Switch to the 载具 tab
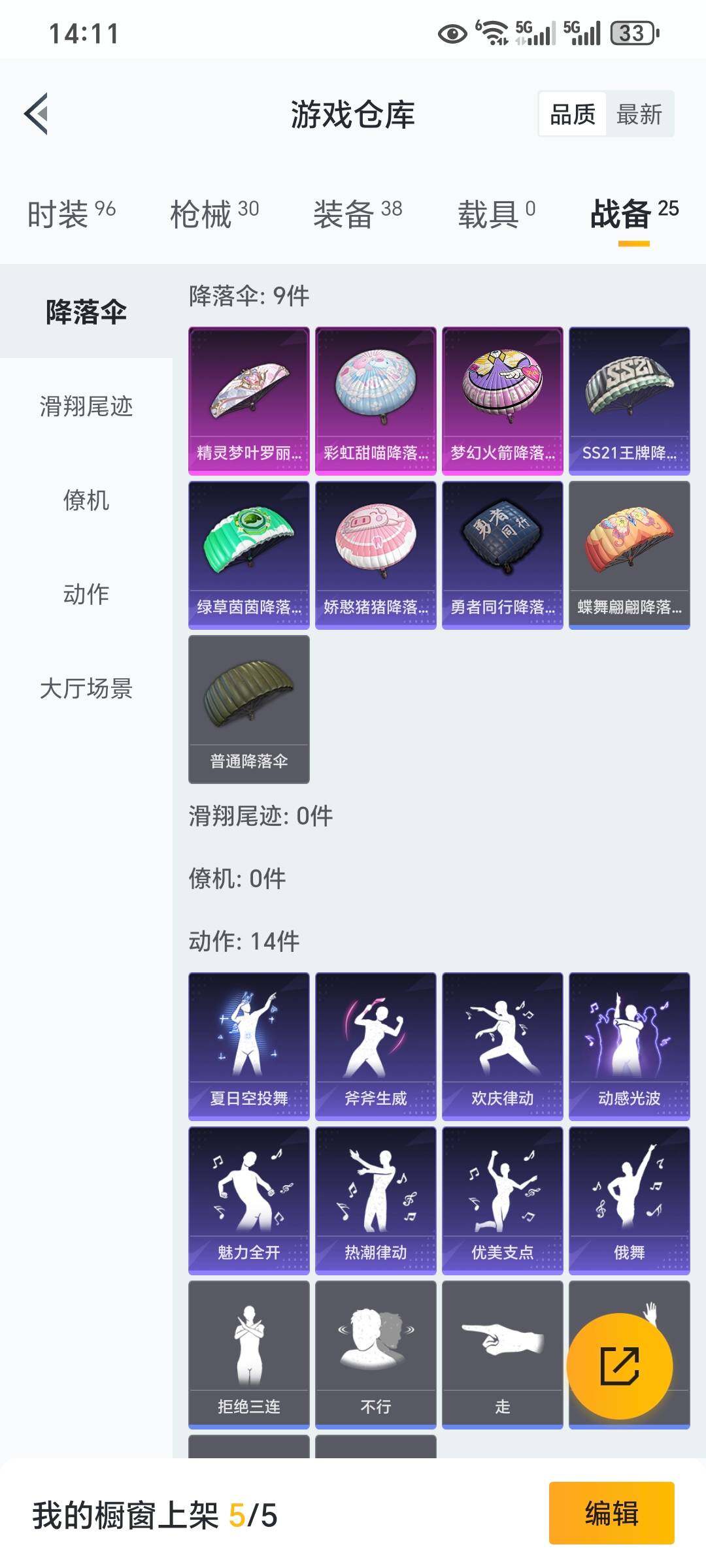The height and width of the screenshot is (1568, 706). coord(496,214)
